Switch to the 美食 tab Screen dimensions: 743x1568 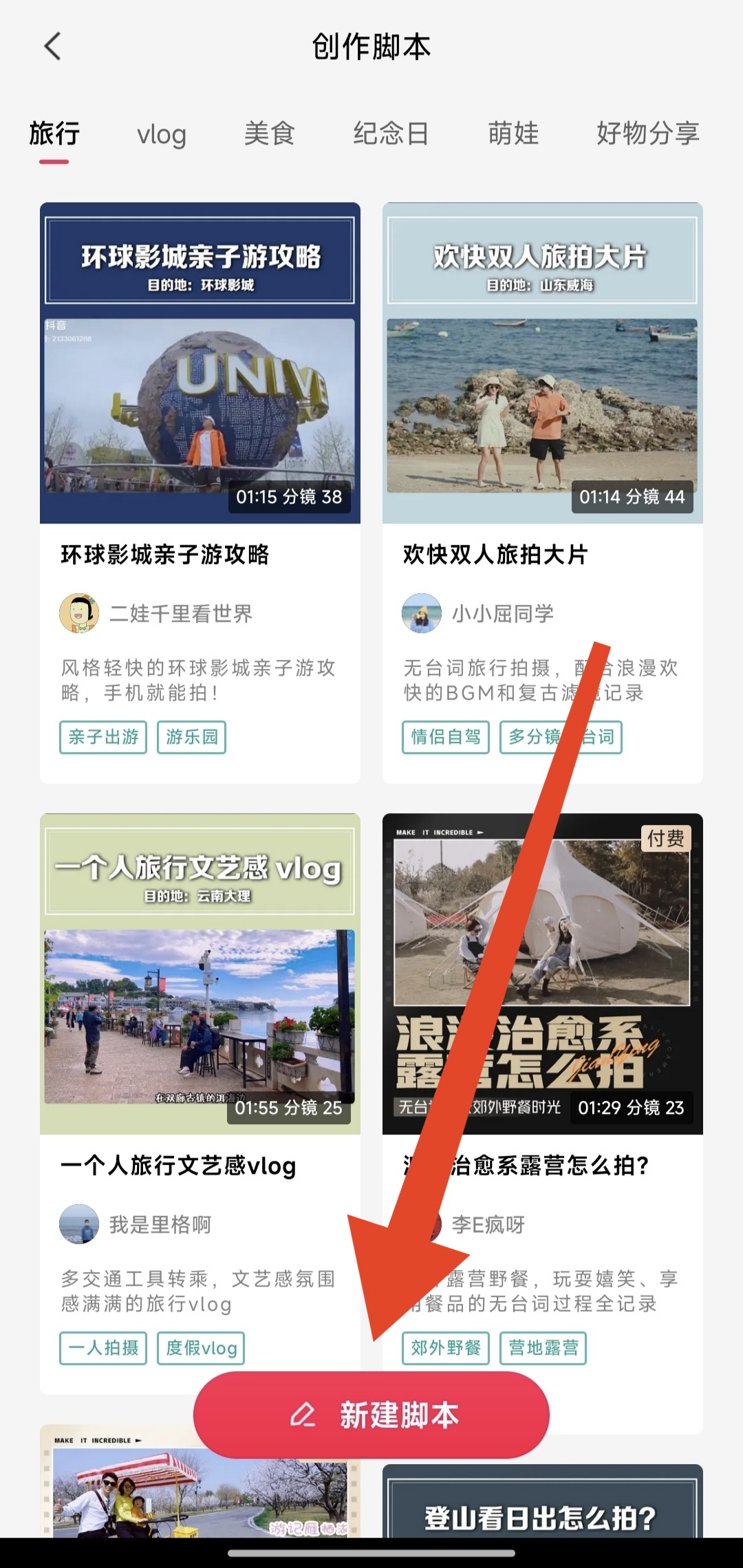[269, 133]
